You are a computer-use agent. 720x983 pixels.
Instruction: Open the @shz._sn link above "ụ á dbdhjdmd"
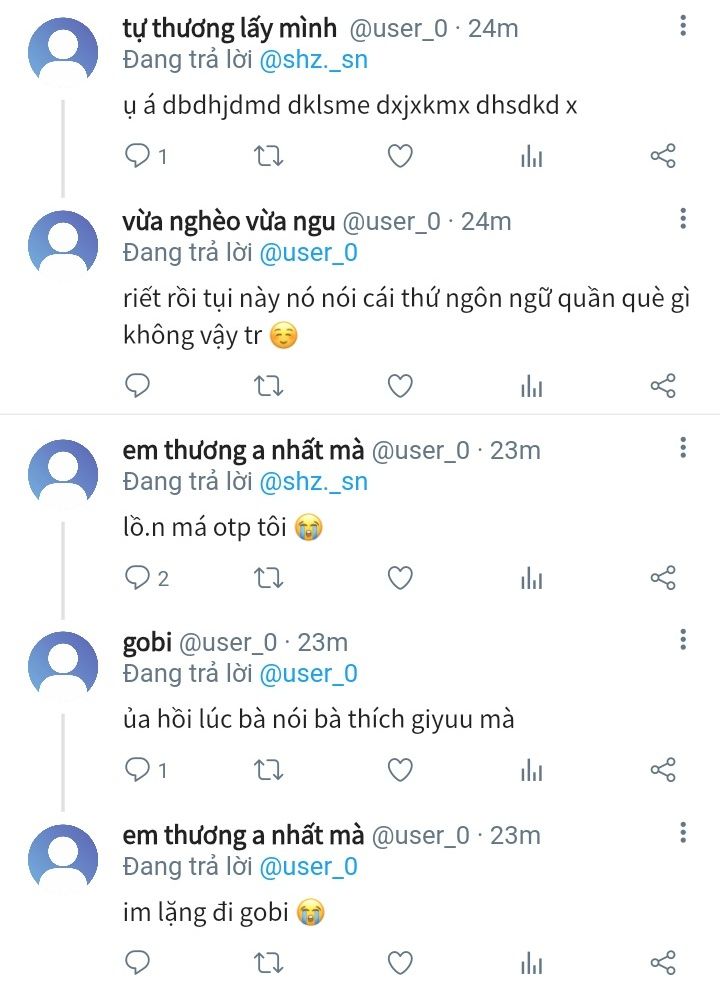click(313, 60)
